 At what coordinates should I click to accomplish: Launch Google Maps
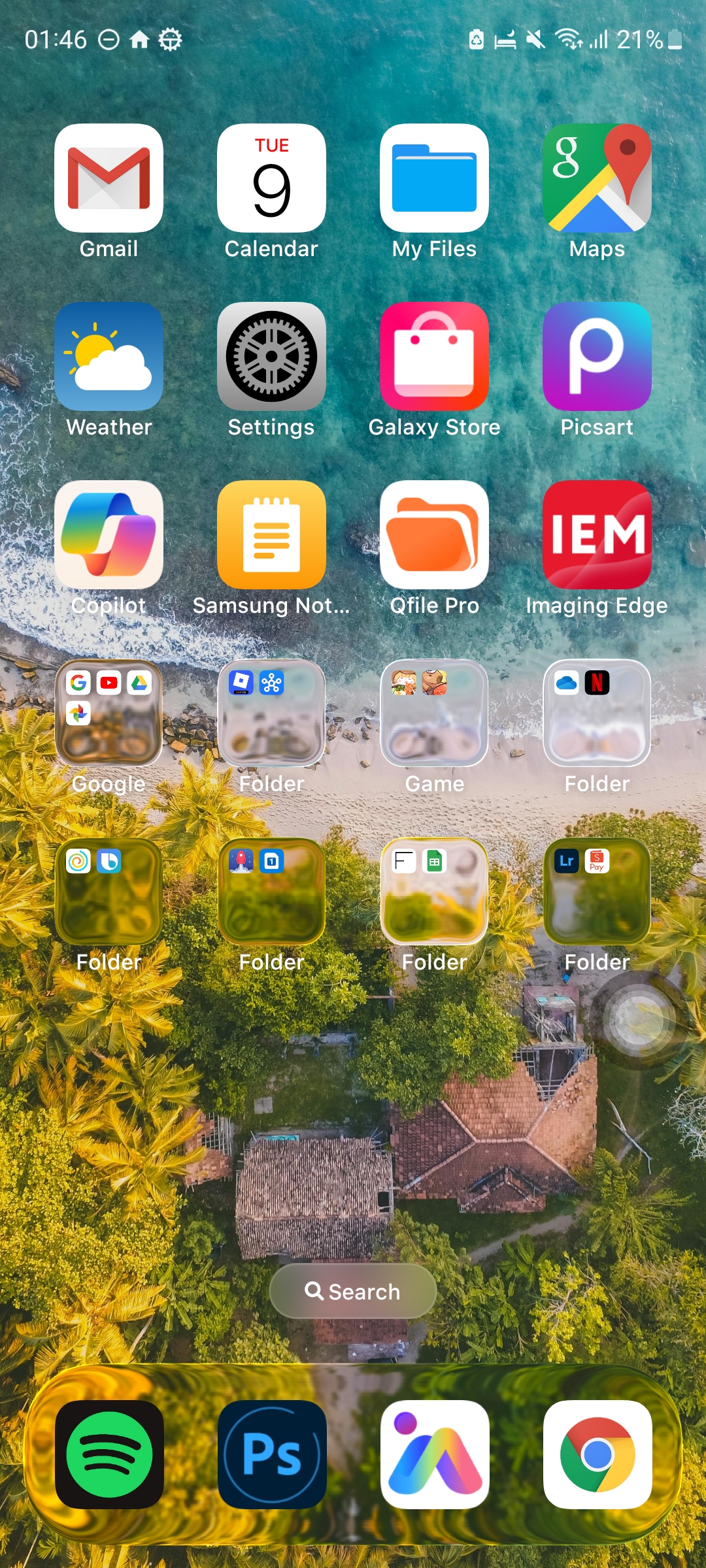click(x=597, y=178)
